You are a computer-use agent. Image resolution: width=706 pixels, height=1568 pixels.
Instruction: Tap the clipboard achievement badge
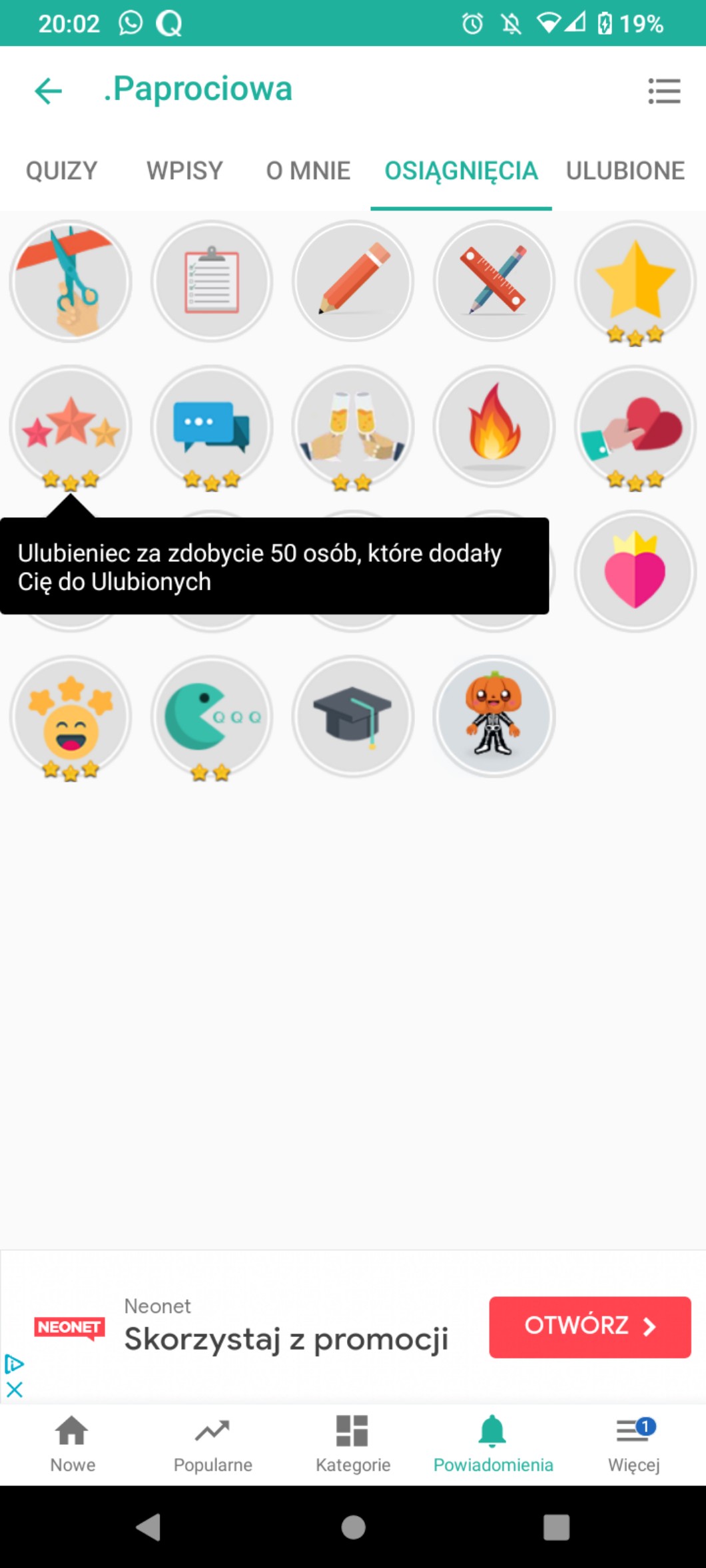(212, 281)
